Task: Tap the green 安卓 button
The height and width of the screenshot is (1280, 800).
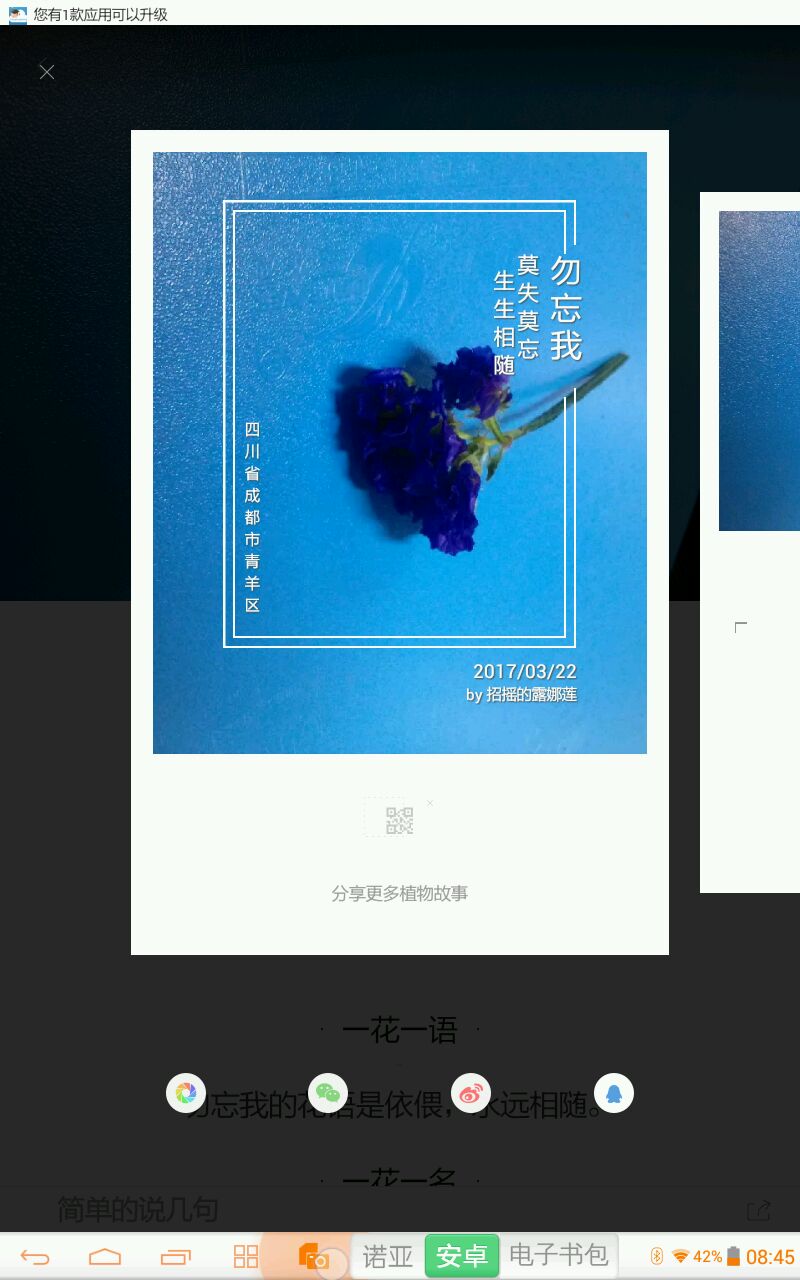Action: 462,1256
